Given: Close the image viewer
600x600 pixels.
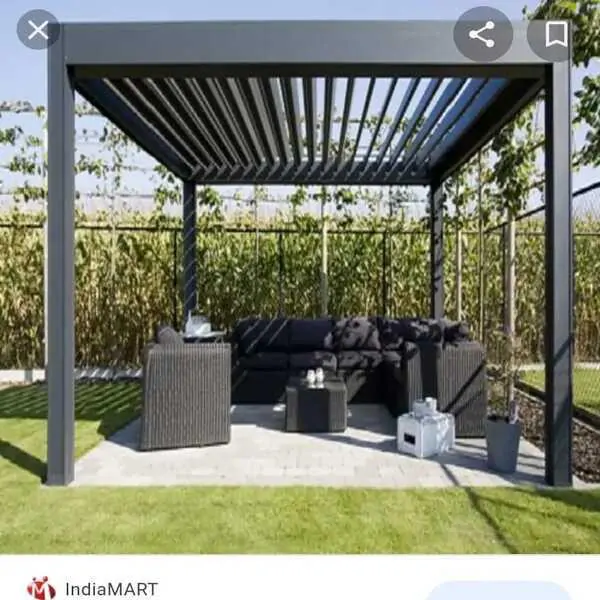Looking at the screenshot, I should click(x=38, y=30).
